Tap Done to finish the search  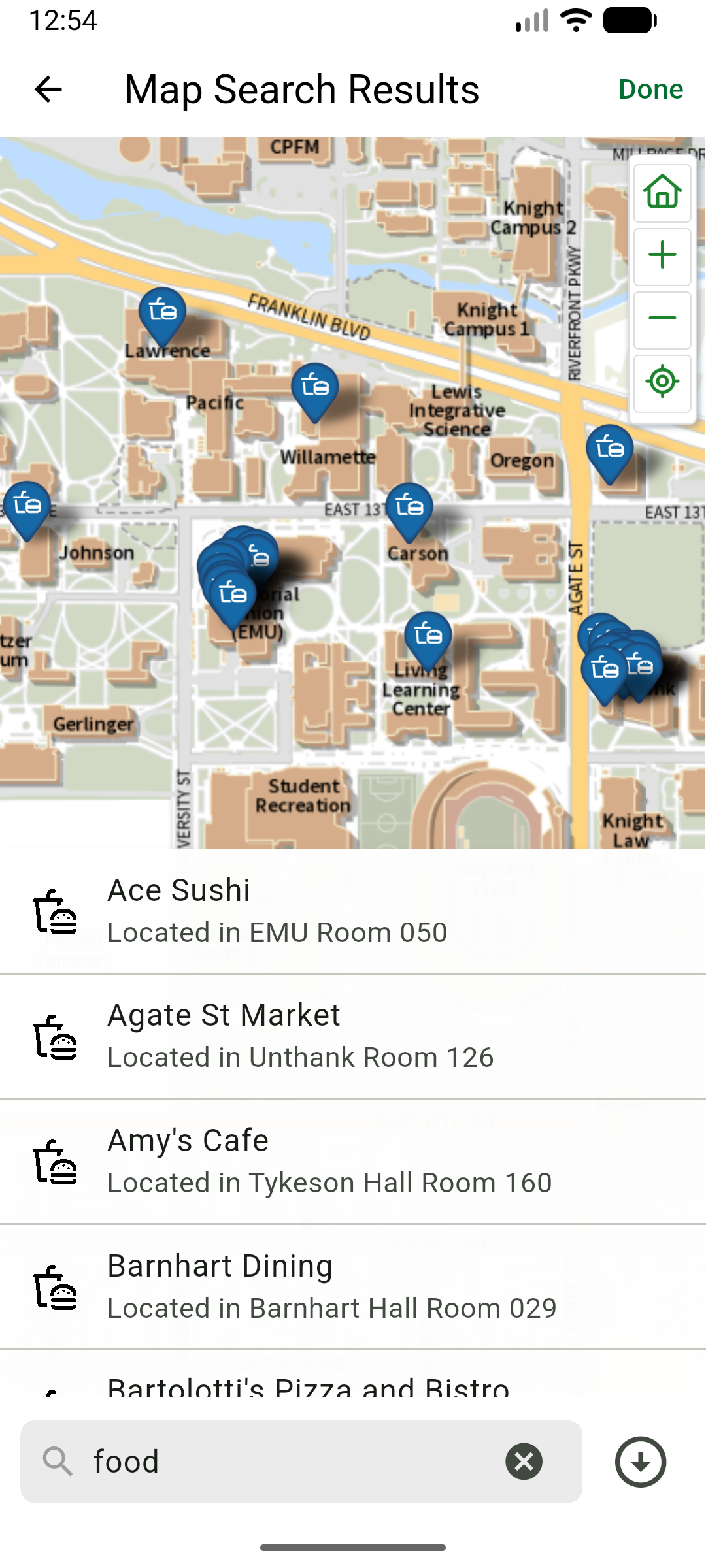(x=650, y=90)
